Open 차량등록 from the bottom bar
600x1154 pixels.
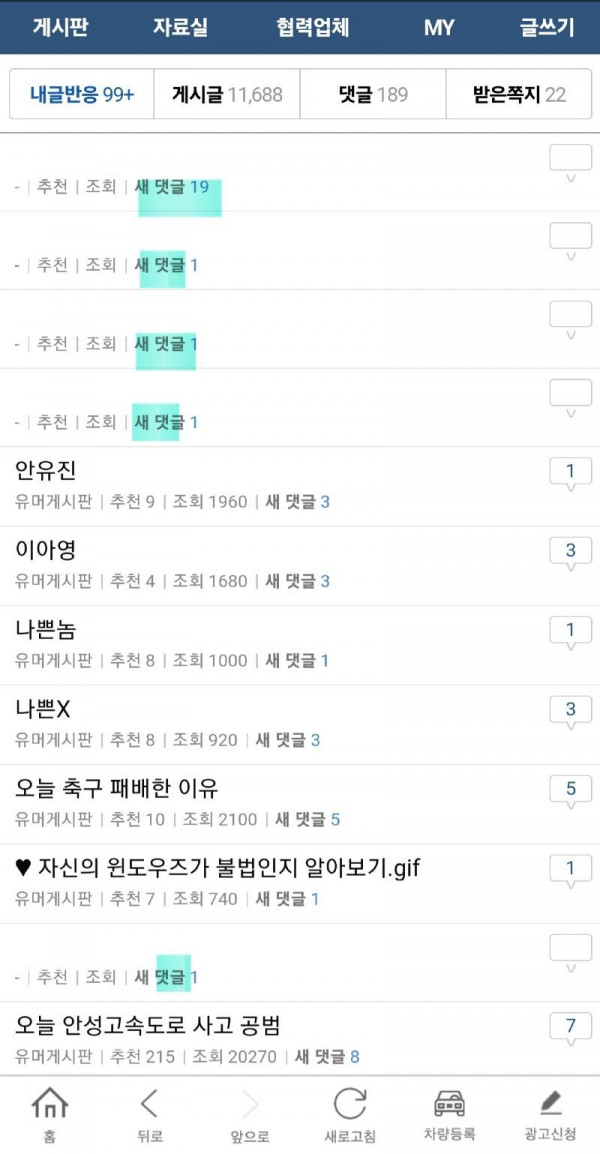[x=449, y=1115]
